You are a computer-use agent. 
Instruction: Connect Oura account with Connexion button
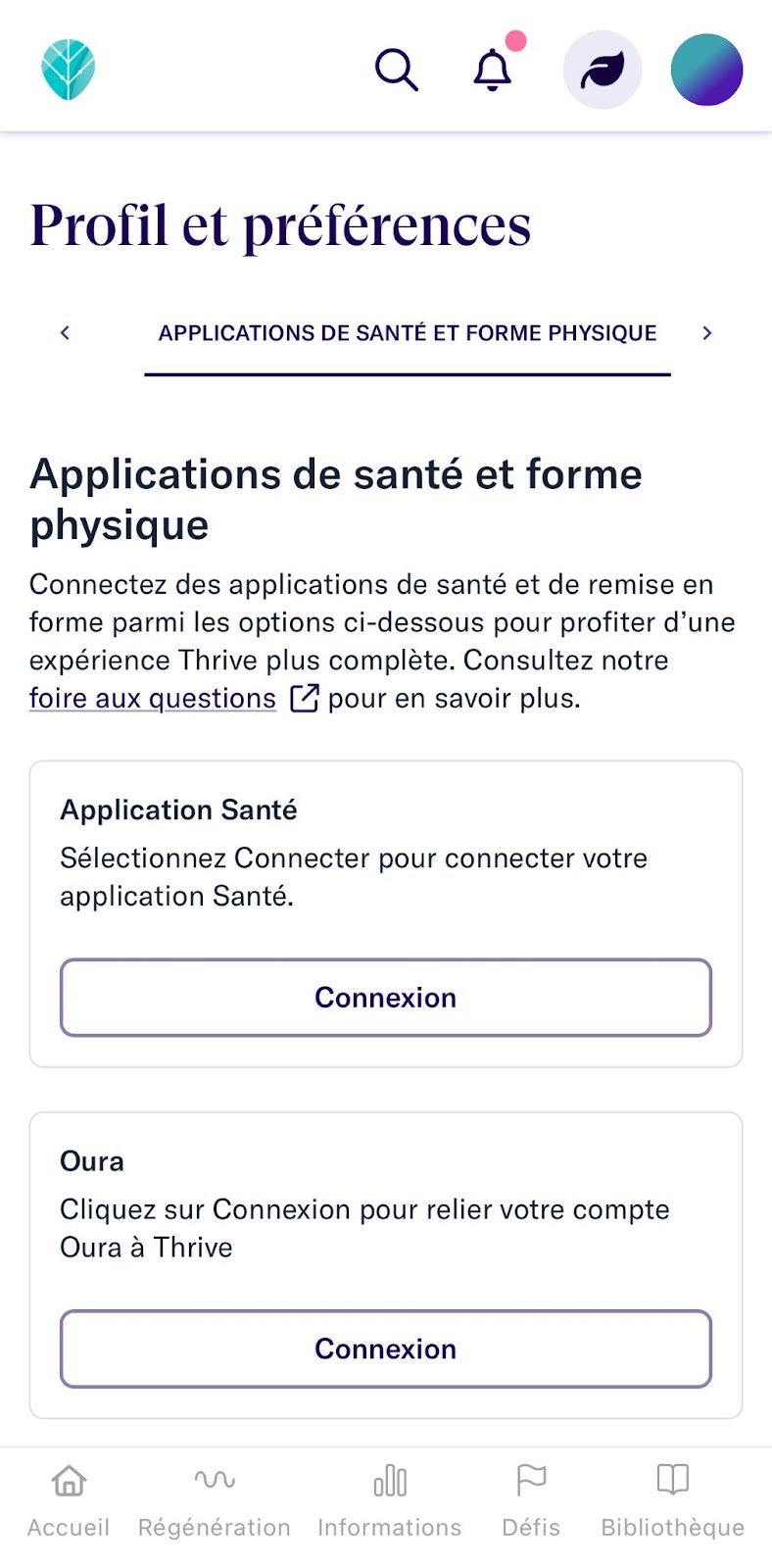(386, 1349)
